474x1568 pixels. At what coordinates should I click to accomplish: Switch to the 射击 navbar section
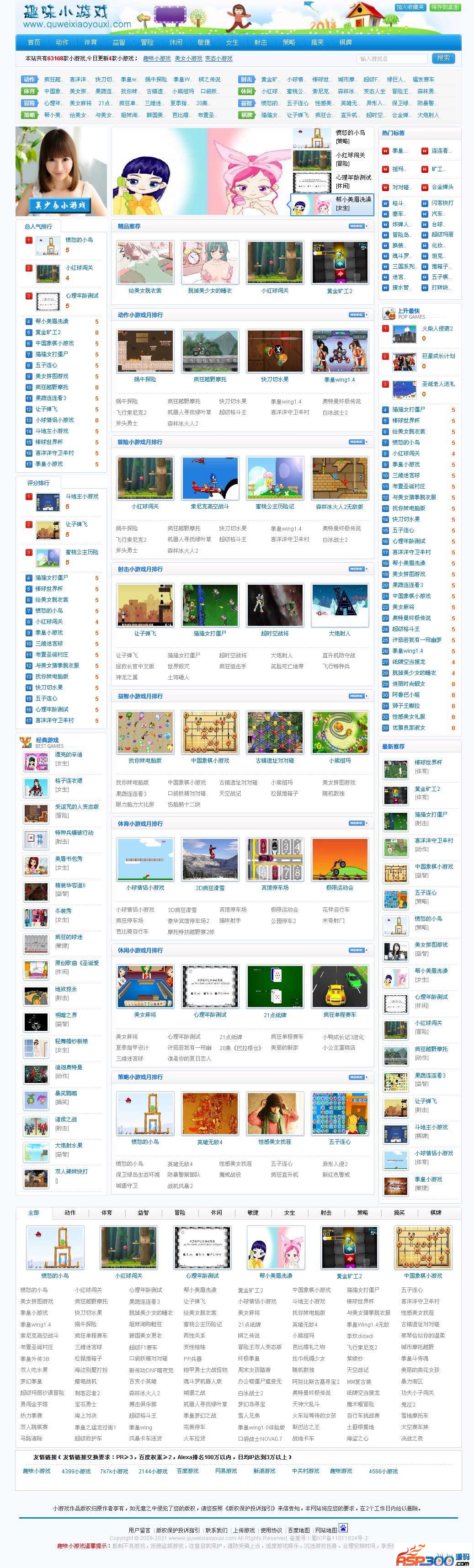[261, 43]
